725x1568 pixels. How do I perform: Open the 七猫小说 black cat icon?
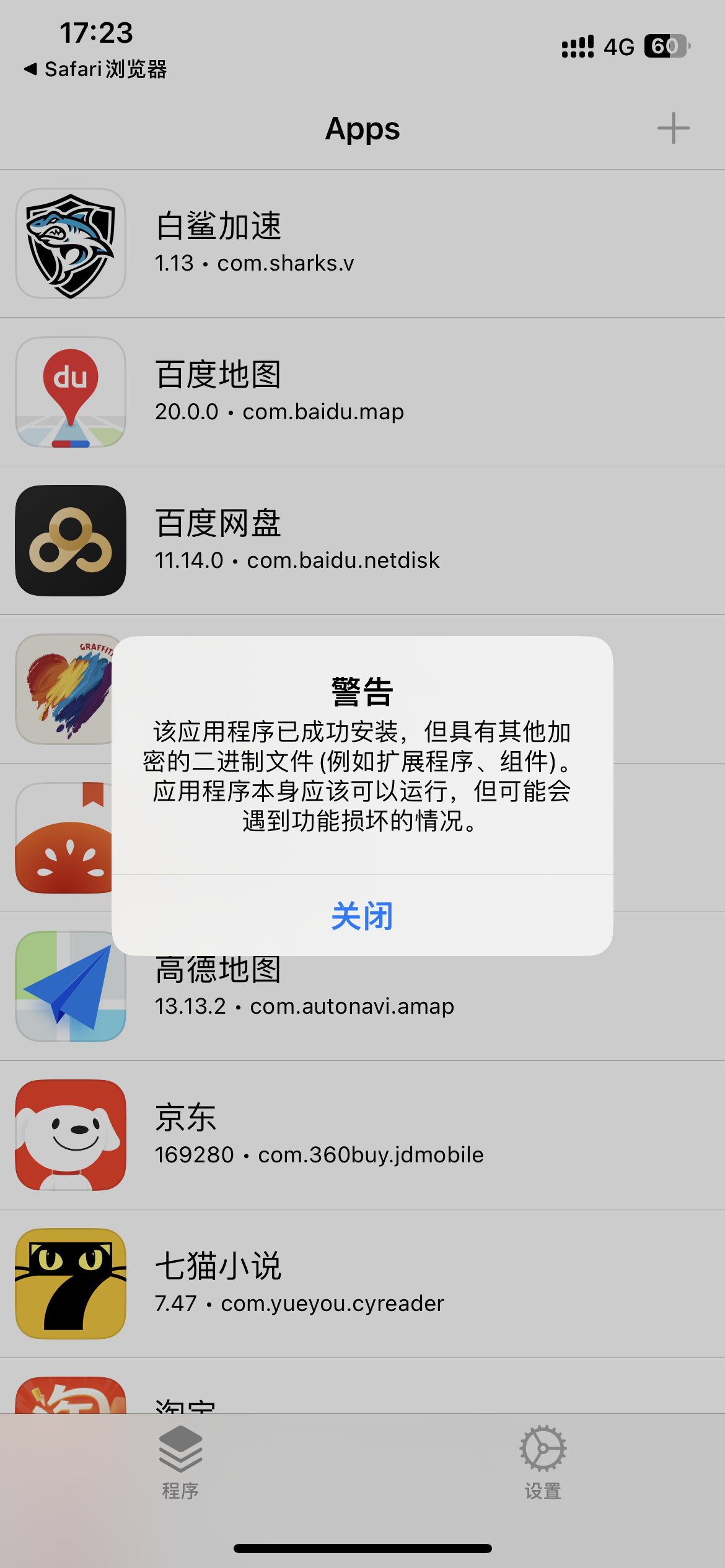pyautogui.click(x=70, y=1284)
